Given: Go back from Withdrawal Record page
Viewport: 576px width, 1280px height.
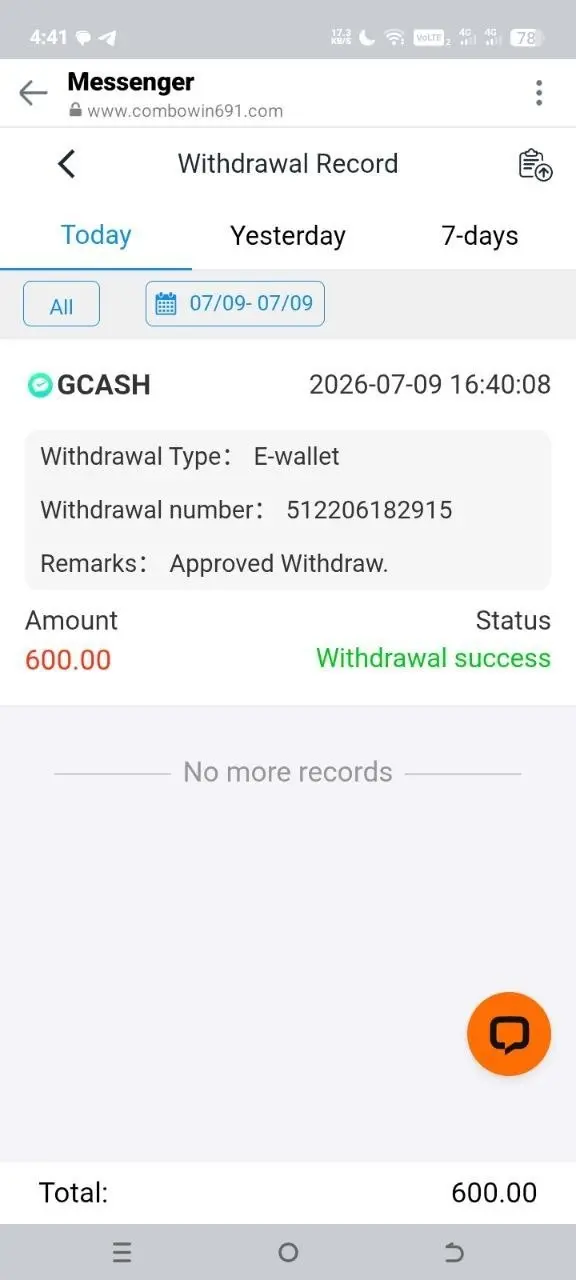Looking at the screenshot, I should (x=66, y=164).
